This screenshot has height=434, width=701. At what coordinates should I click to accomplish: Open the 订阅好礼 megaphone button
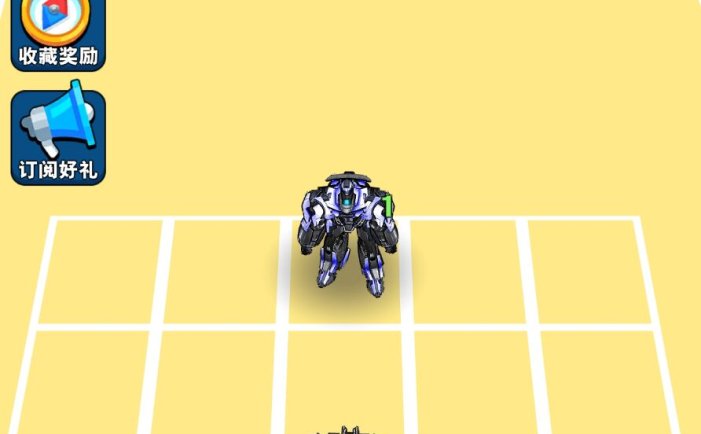click(58, 137)
